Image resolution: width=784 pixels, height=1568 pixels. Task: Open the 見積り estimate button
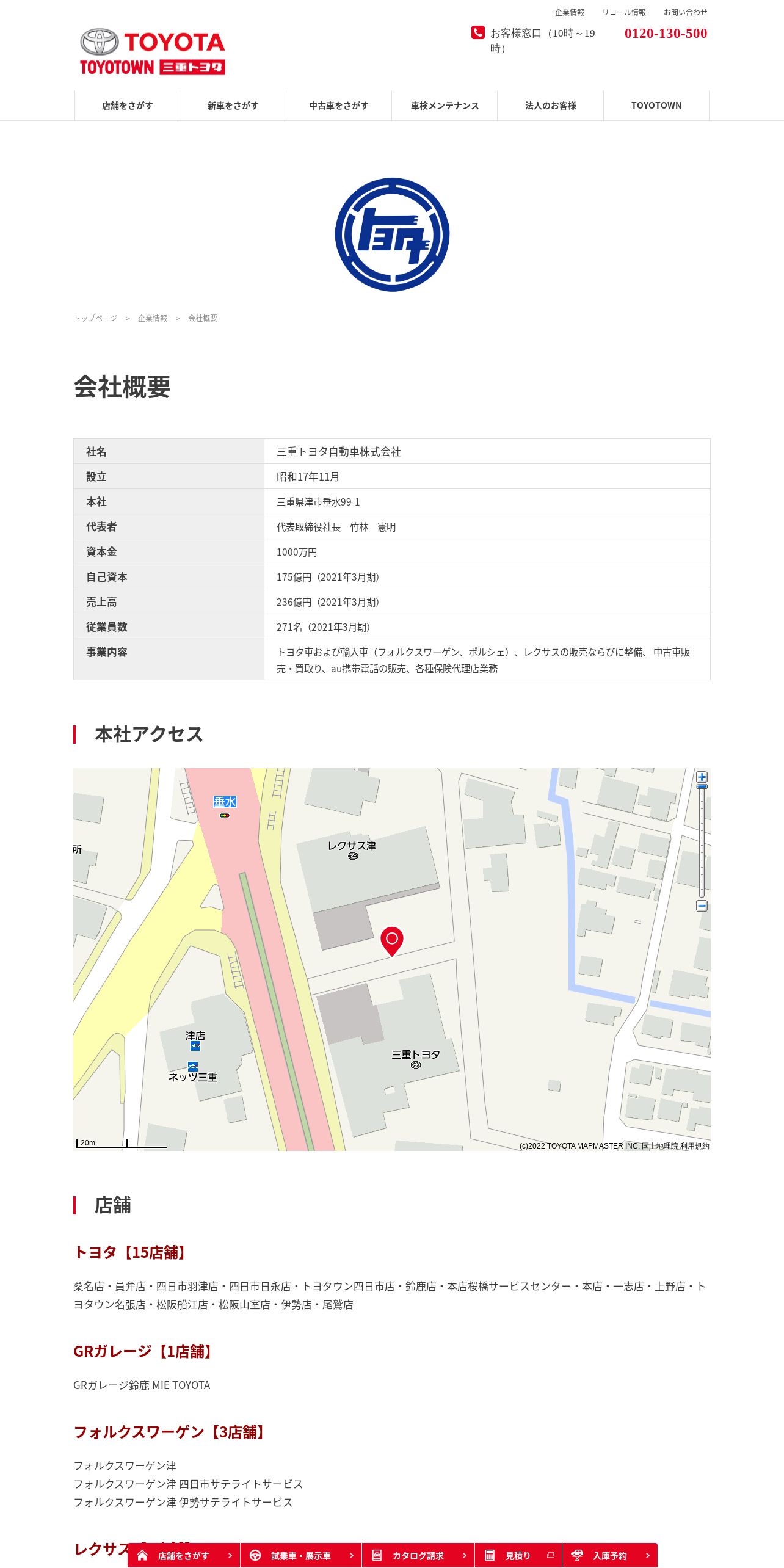pos(518,1555)
